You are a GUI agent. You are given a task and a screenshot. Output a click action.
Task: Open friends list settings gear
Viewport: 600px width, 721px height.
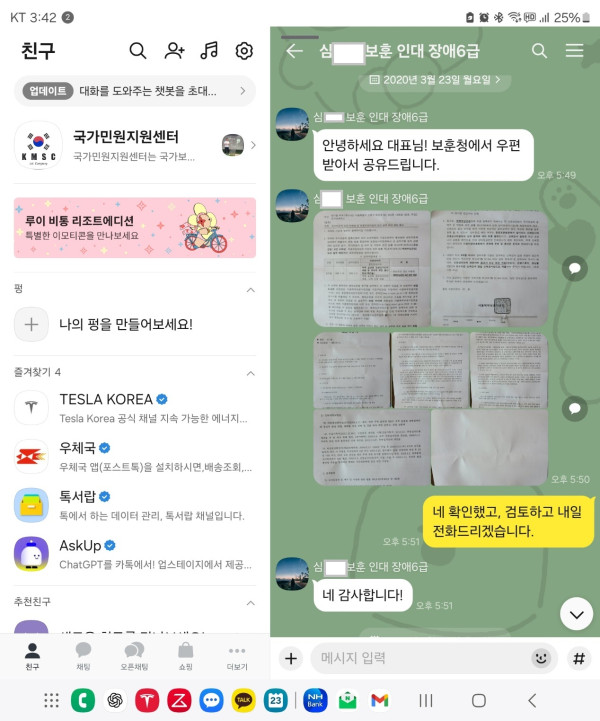point(244,51)
